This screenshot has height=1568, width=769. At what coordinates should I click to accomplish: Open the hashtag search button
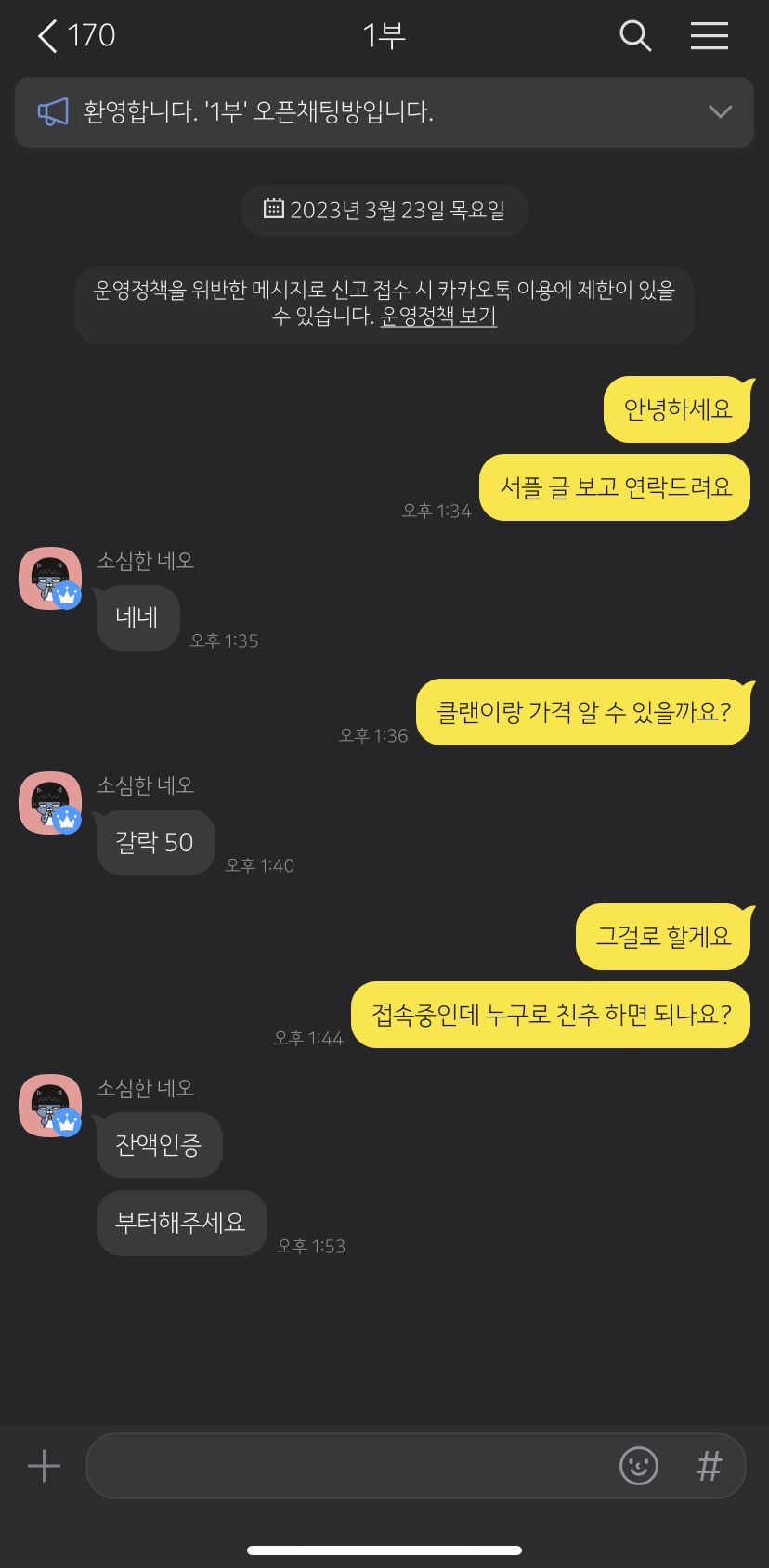709,1466
